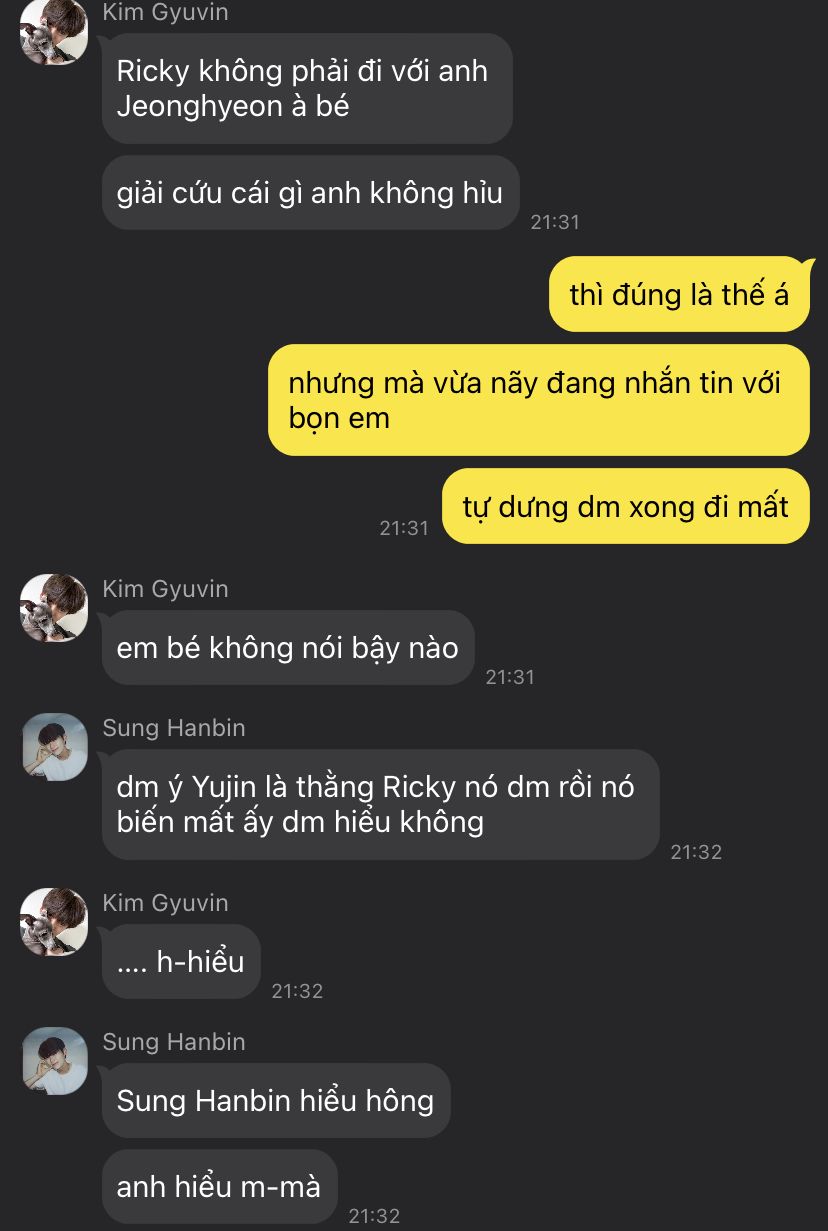This screenshot has height=1231, width=828.
Task: Tap Sung Hanbin's photo by "dm ý Yujin" message
Action: 54,747
